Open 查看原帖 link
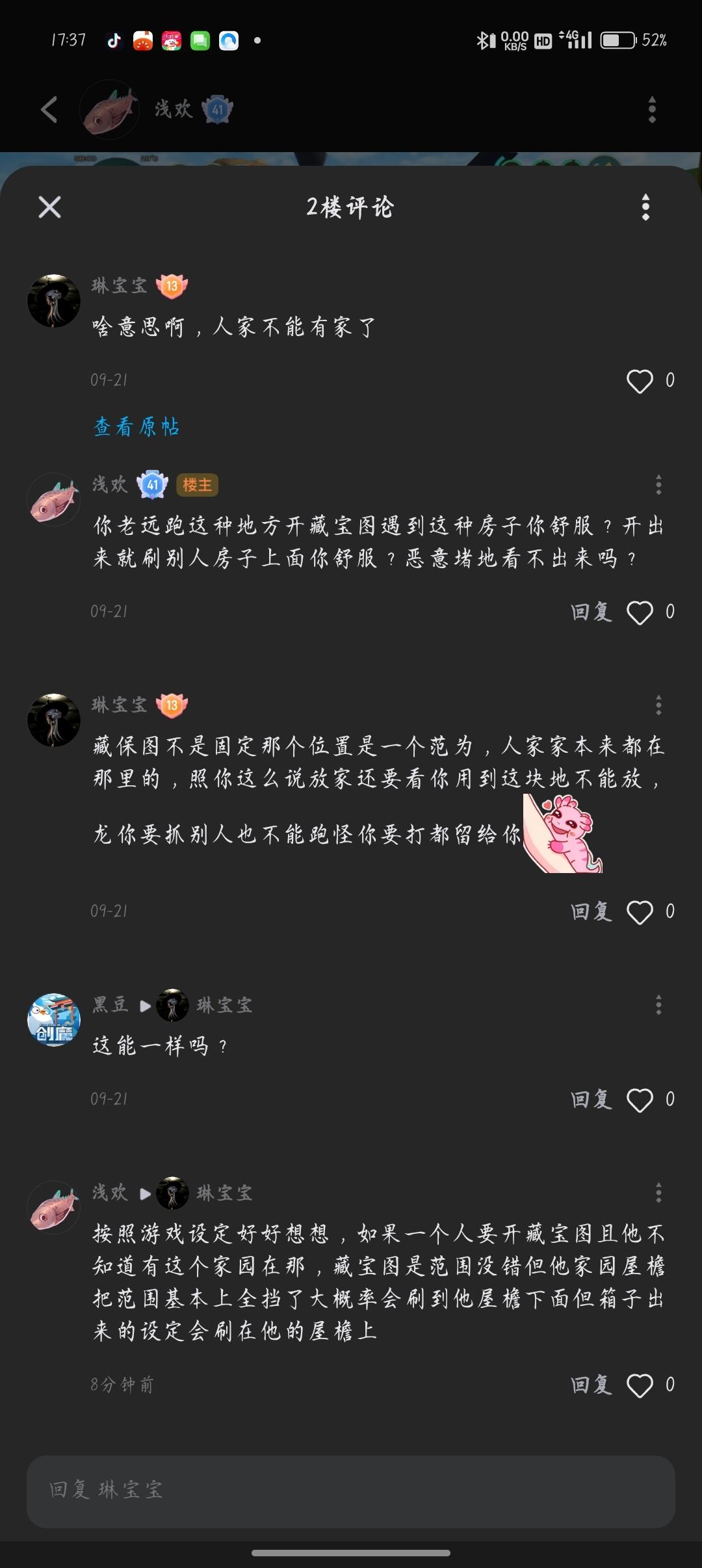702x1568 pixels. point(136,426)
